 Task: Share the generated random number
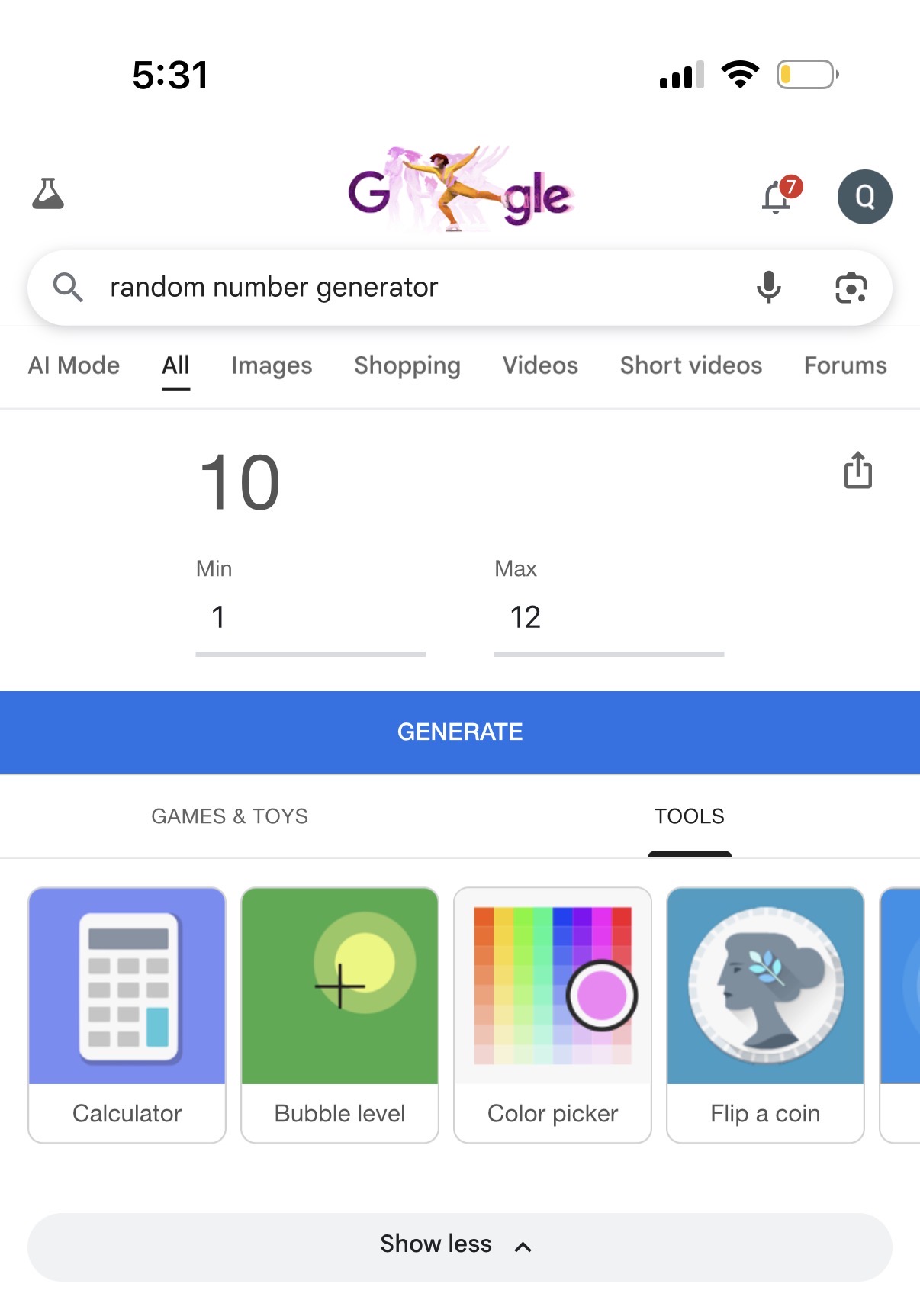[x=857, y=470]
